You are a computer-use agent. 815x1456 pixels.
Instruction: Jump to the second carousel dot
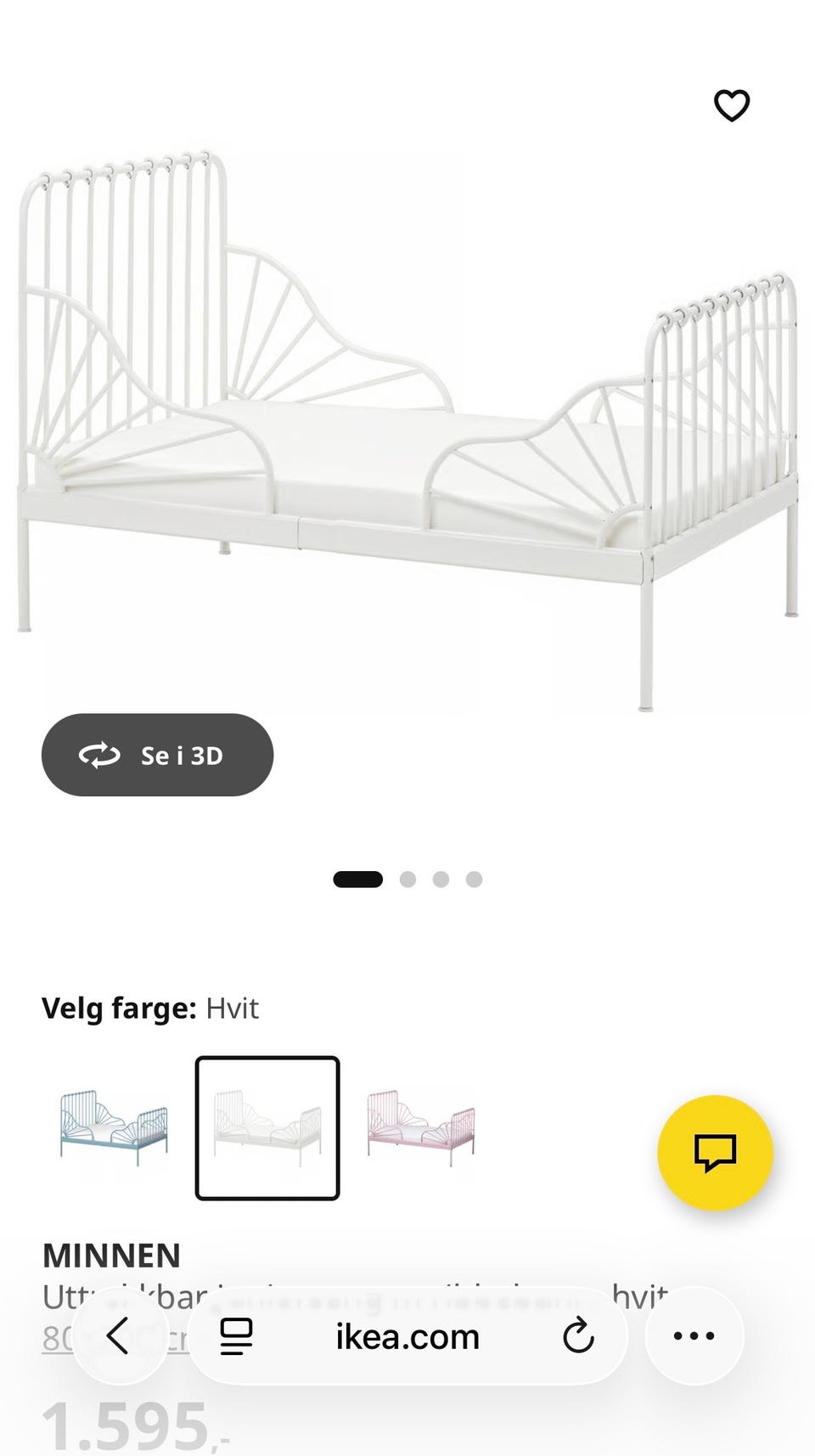pyautogui.click(x=407, y=880)
